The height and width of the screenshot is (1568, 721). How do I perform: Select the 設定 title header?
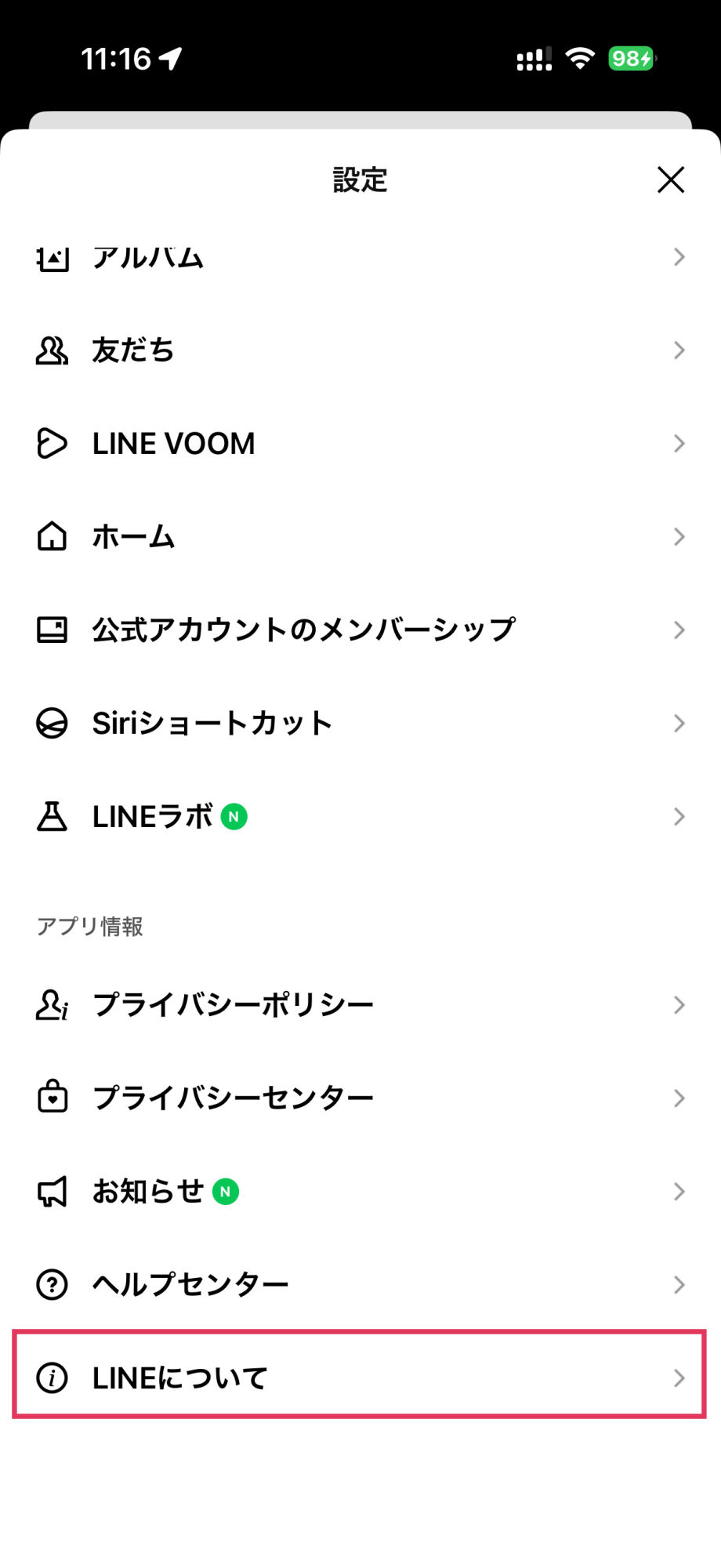pos(359,180)
